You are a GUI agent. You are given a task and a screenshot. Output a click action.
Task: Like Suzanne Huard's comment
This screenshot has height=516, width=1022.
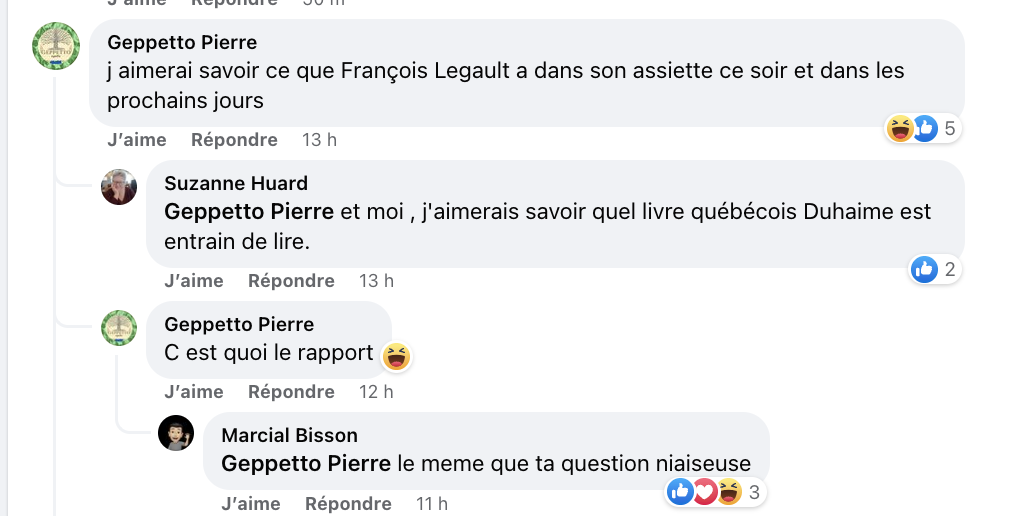coord(194,281)
